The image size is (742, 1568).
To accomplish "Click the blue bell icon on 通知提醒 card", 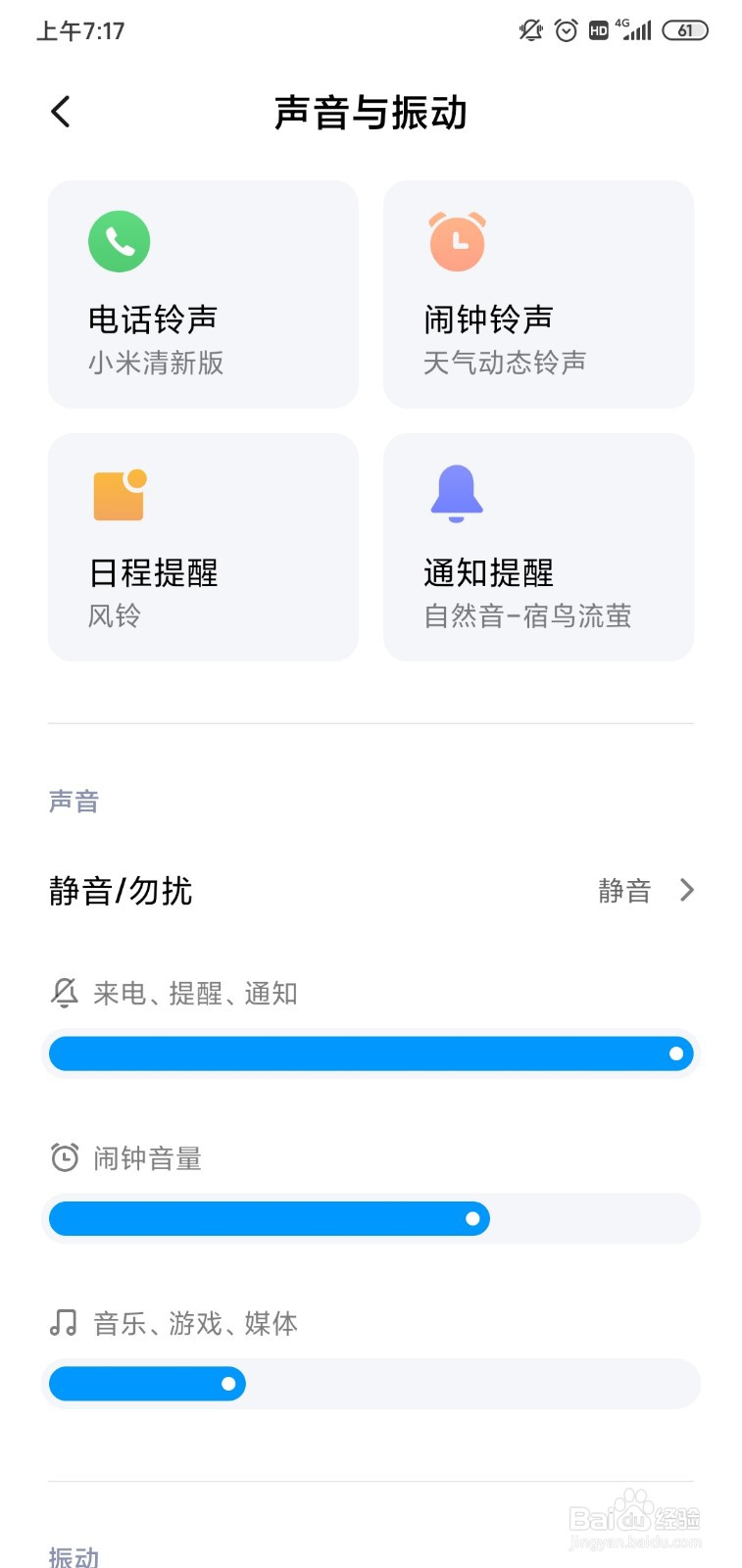I will coord(455,493).
